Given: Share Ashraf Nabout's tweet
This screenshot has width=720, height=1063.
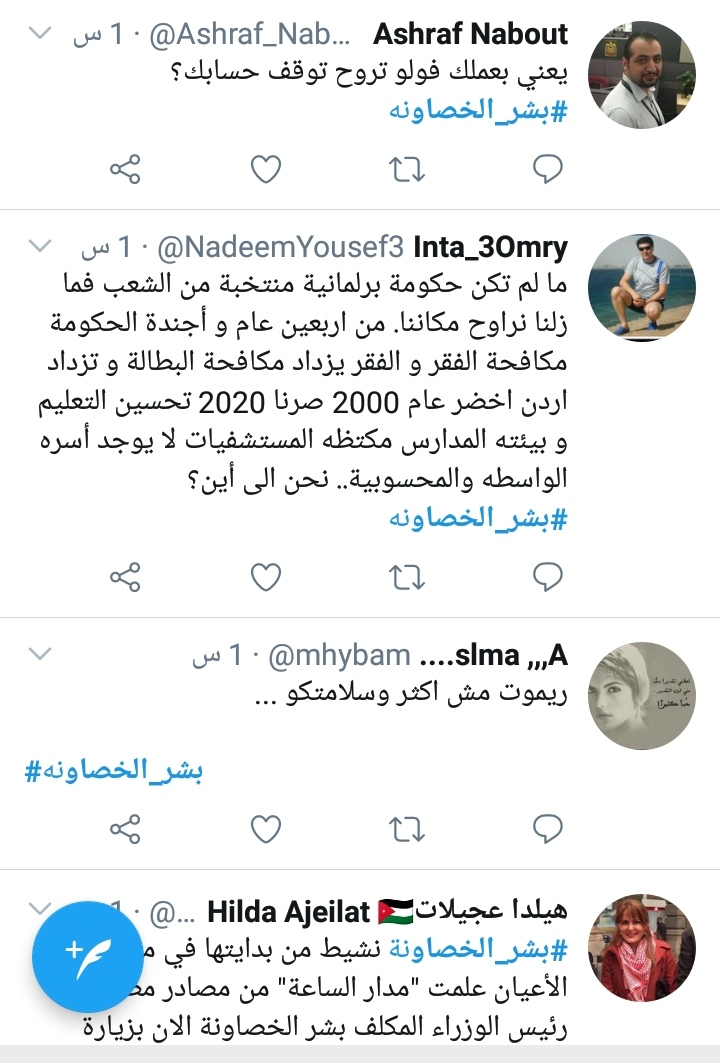Looking at the screenshot, I should pos(125,169).
